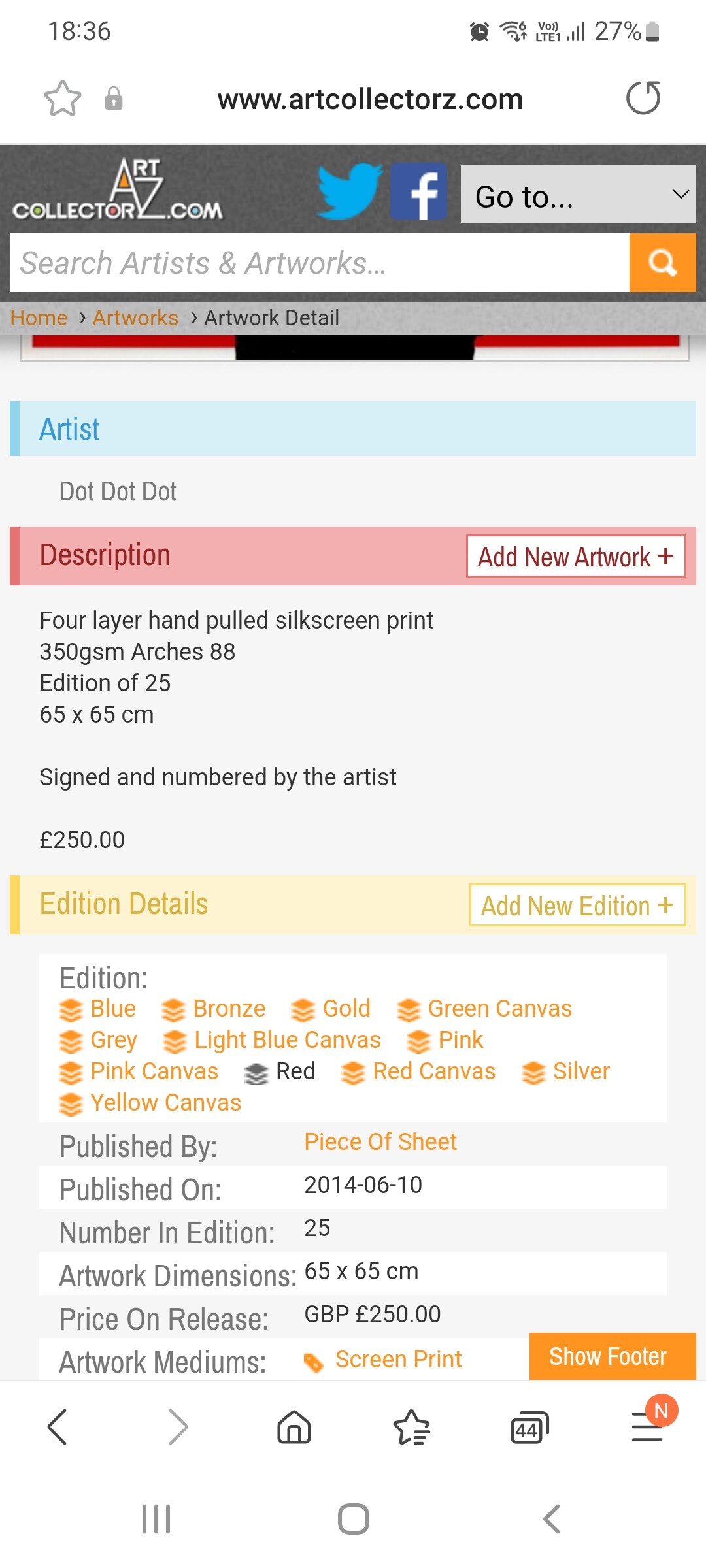Select the Silver edition
Screen dimensions: 706x1568
coord(565,1071)
